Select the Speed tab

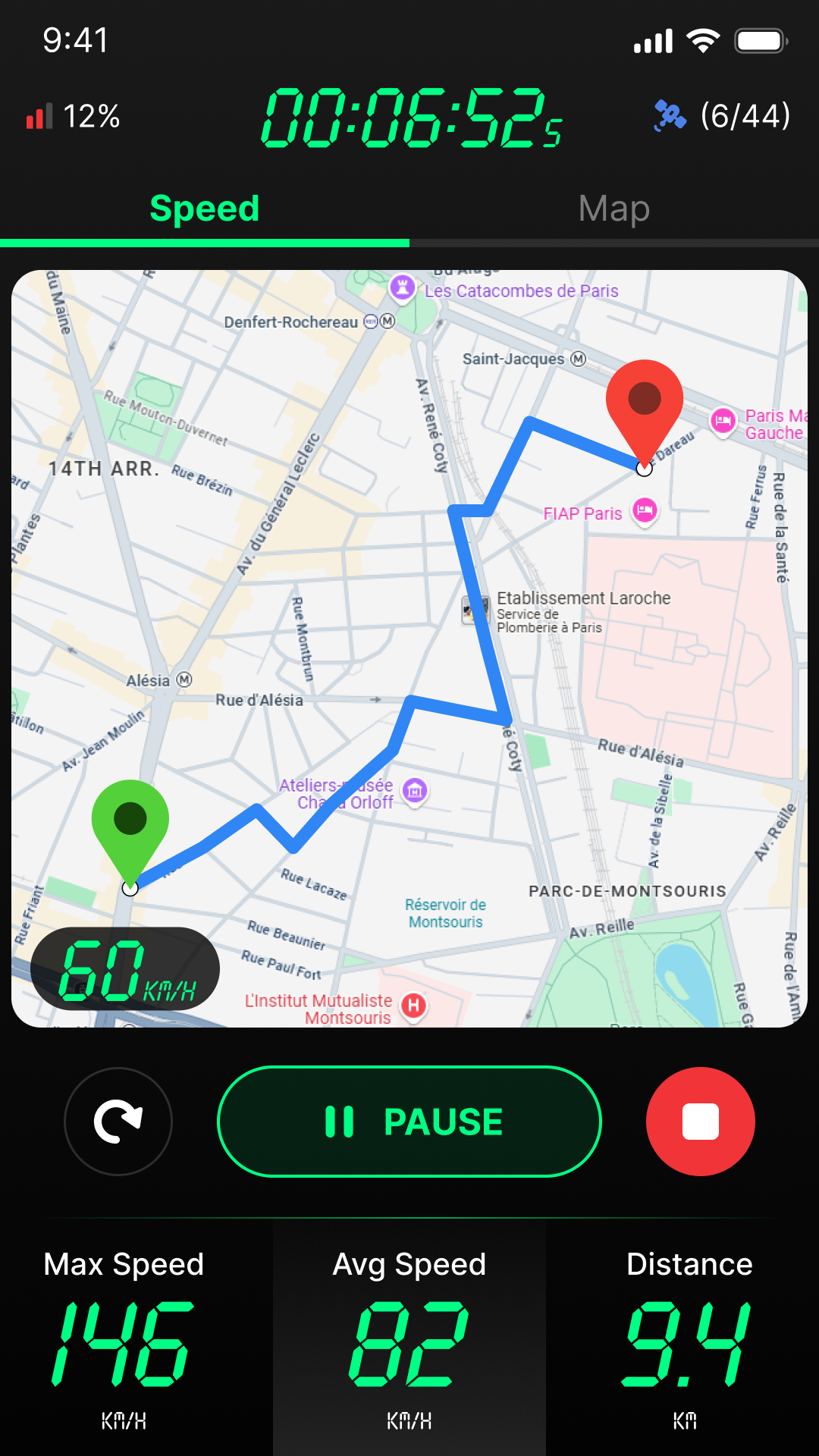tap(205, 209)
